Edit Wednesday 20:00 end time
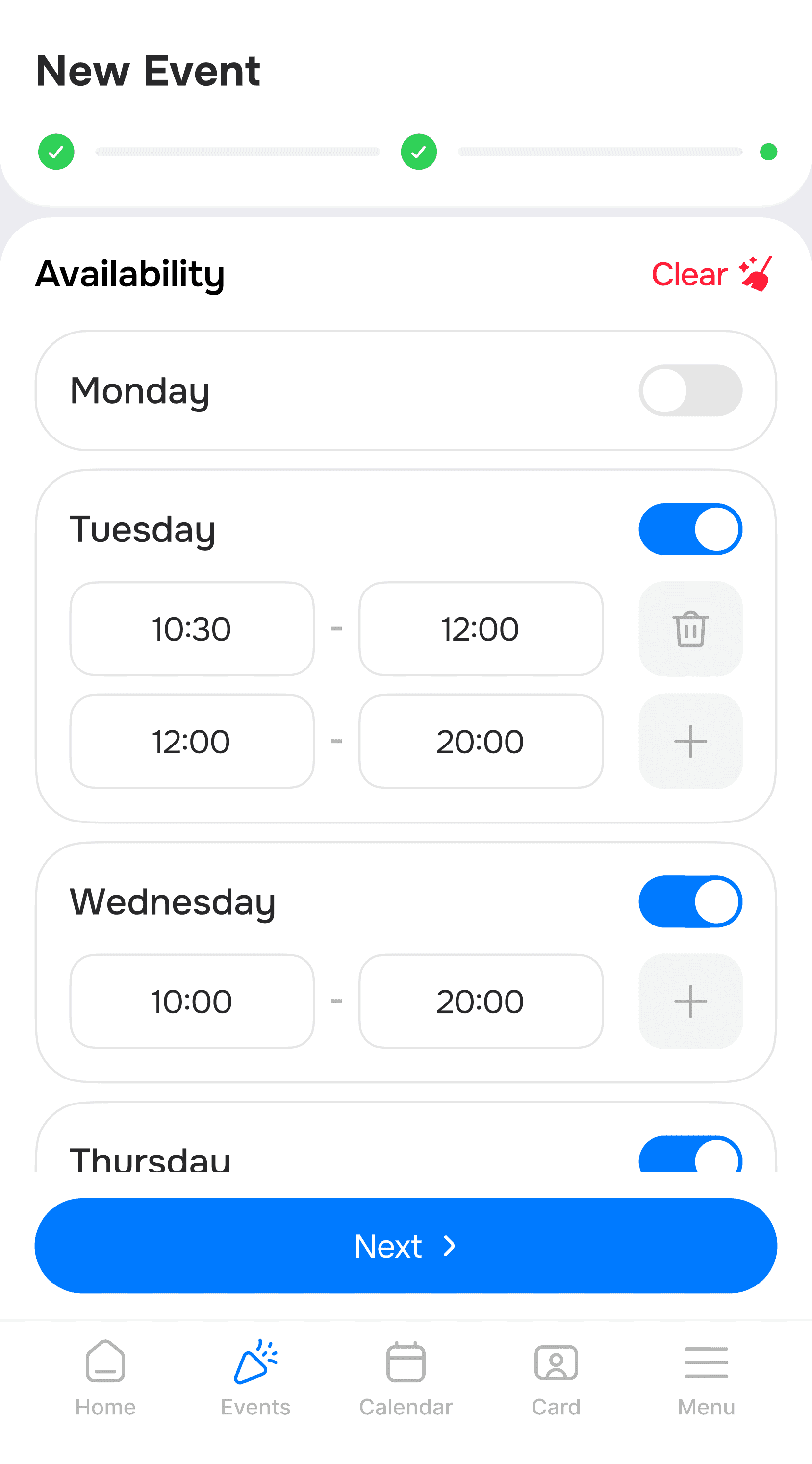 [480, 1001]
